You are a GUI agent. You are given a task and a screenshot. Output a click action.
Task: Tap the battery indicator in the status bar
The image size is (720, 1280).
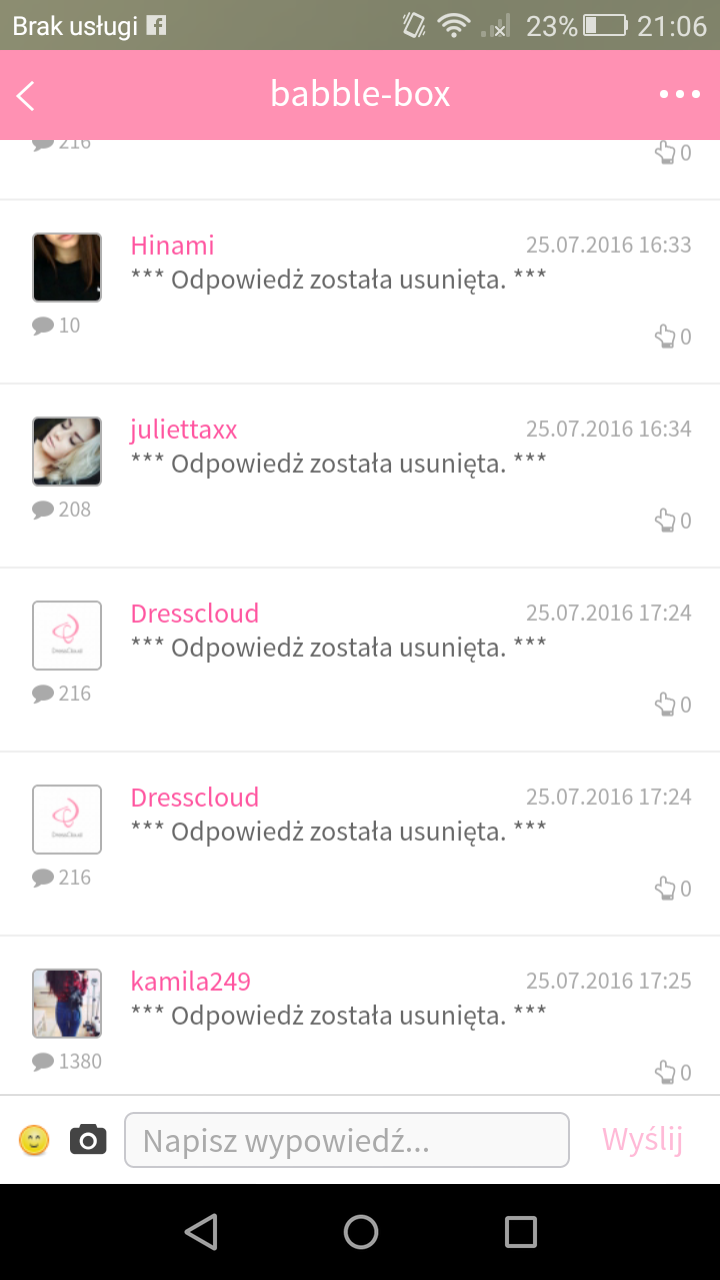tap(602, 27)
